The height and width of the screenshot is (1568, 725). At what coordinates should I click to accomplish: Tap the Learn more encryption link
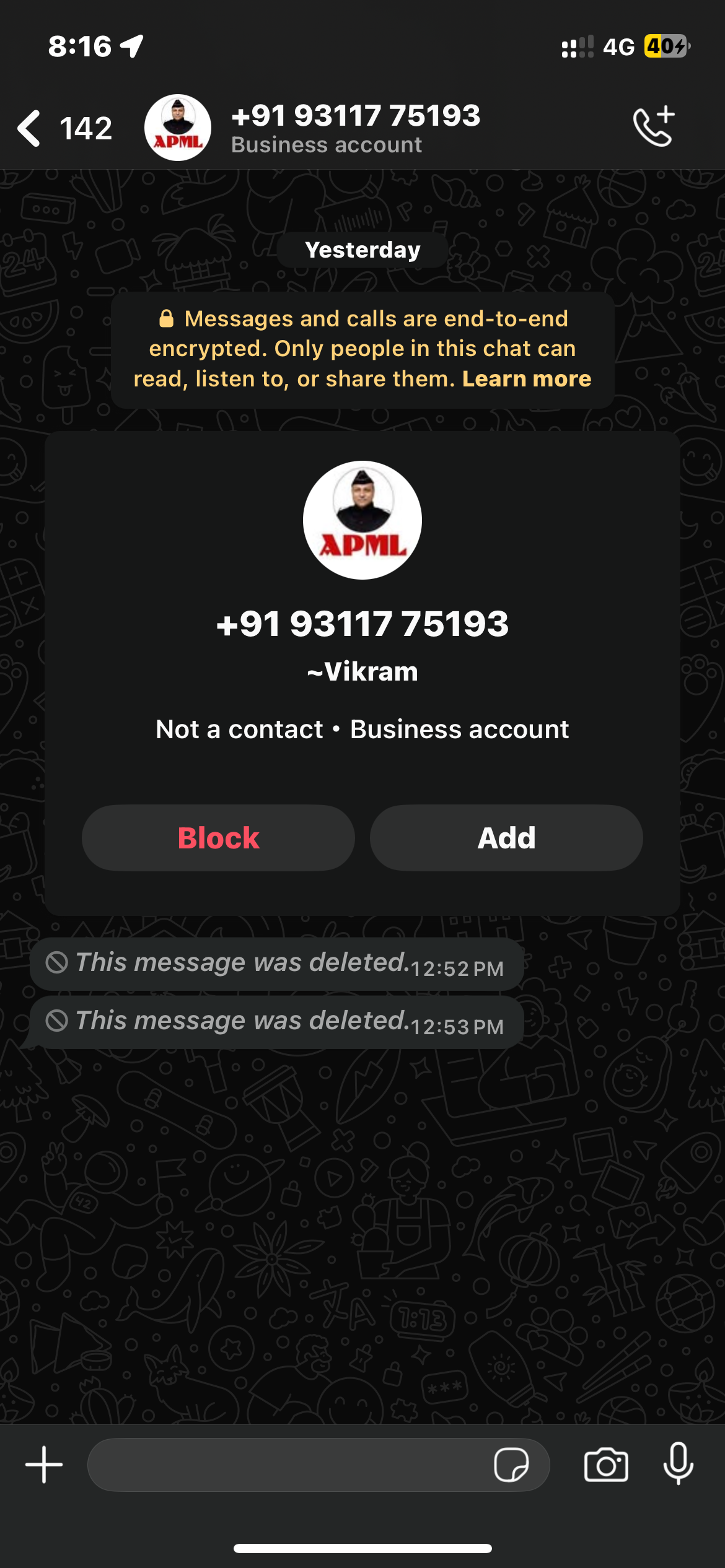point(527,378)
